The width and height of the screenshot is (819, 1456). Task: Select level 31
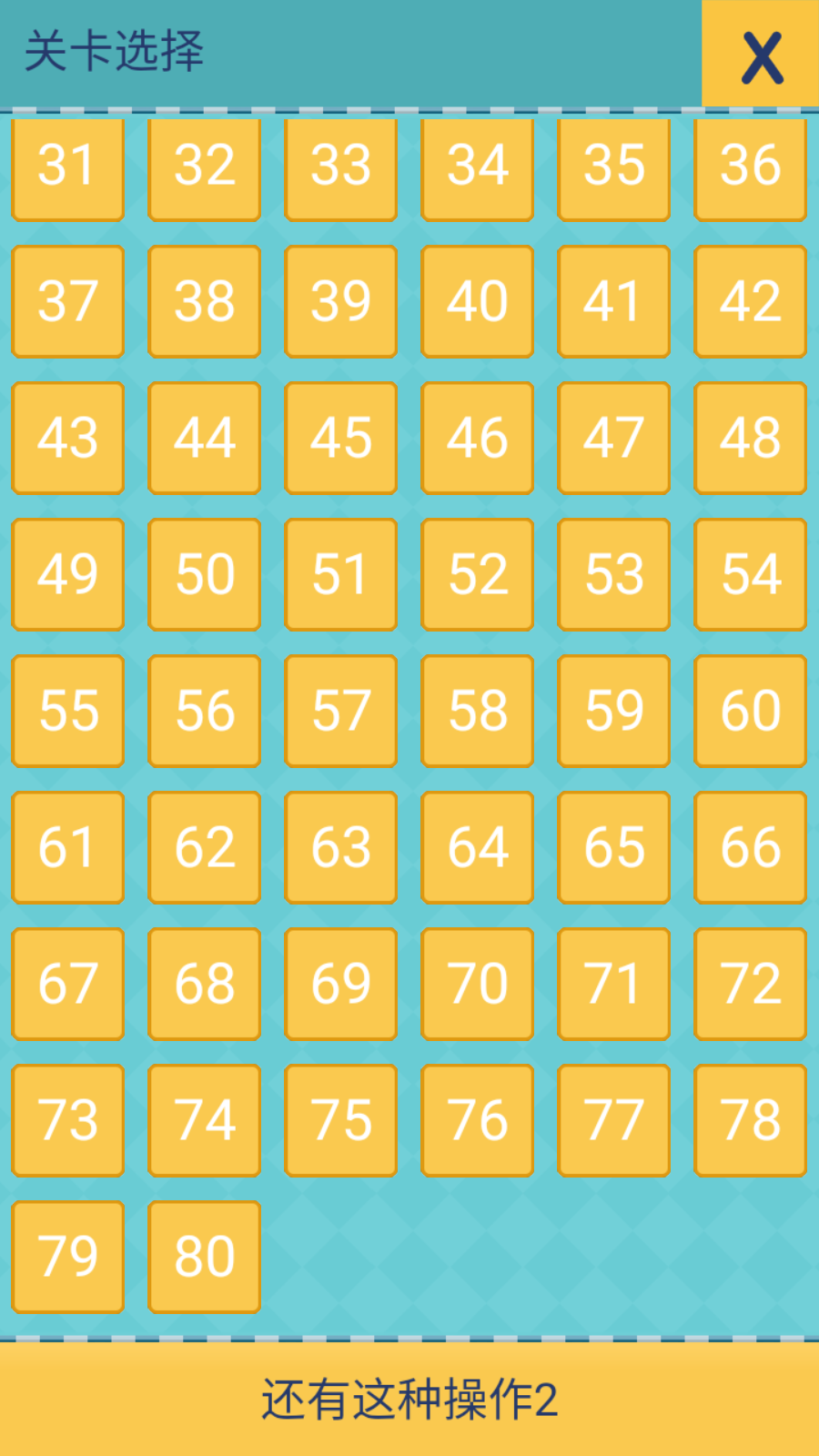(68, 167)
